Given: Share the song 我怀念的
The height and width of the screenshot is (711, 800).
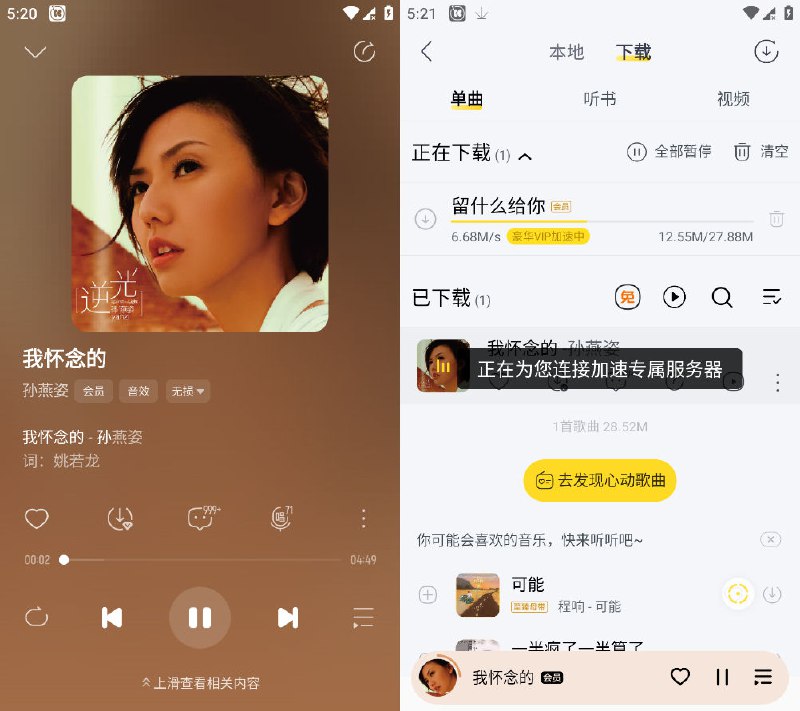Looking at the screenshot, I should 365,52.
